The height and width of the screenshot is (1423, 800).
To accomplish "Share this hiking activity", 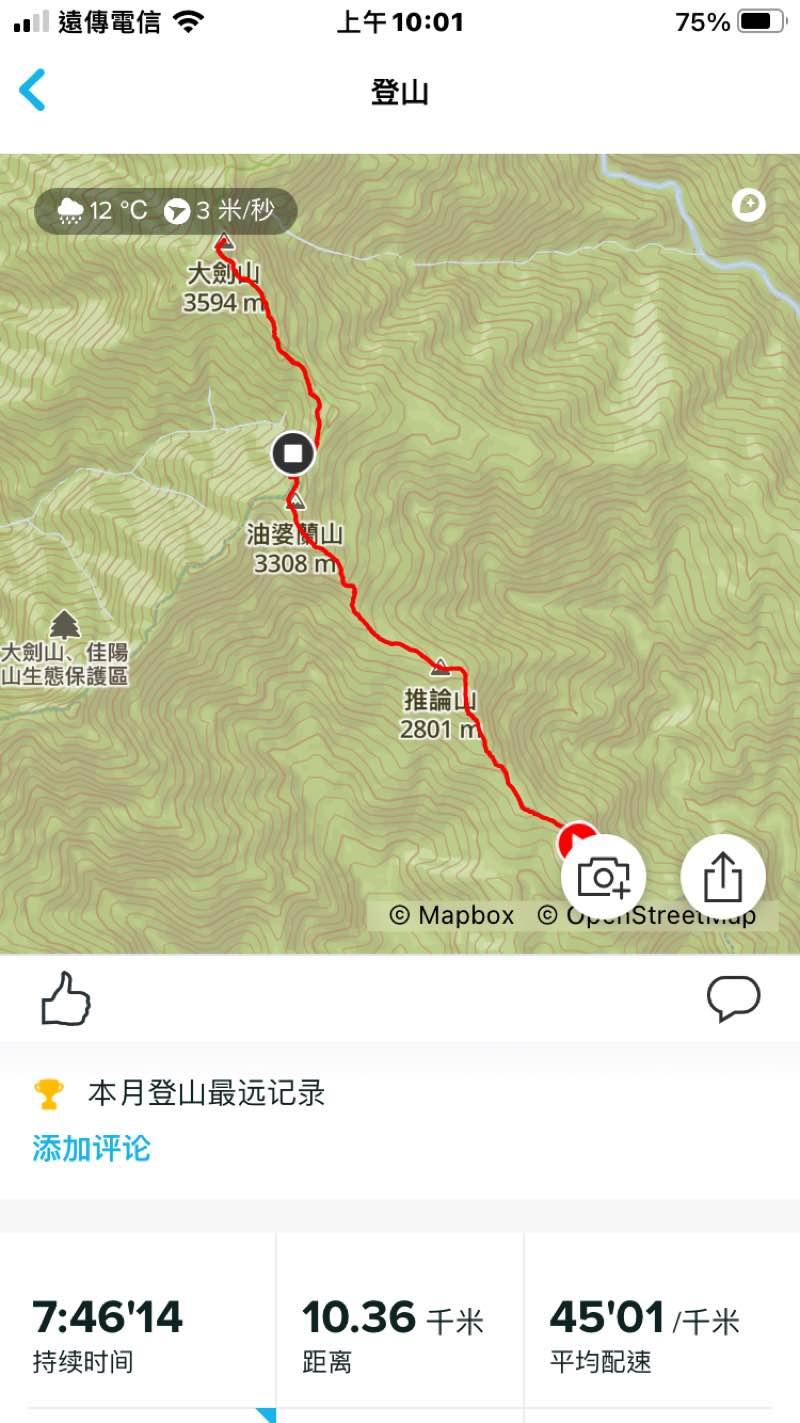I will (722, 877).
